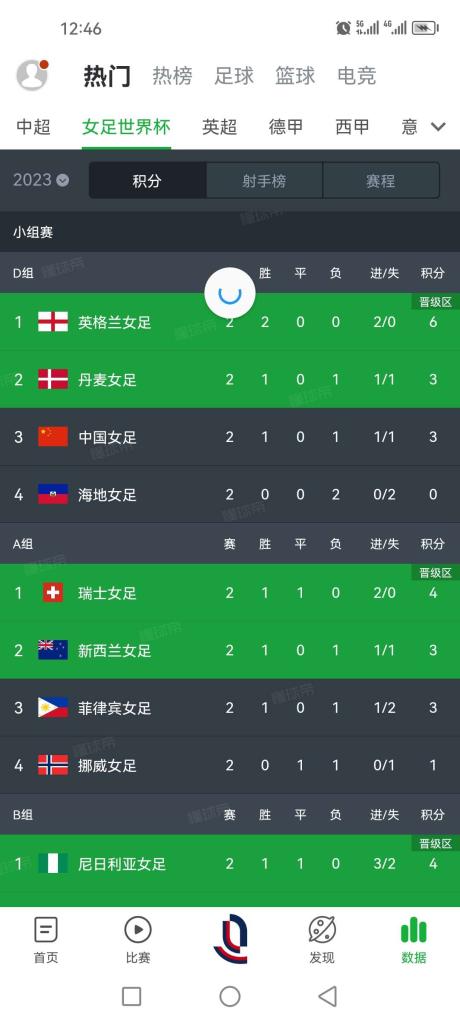Expand the league list chevron
Image resolution: width=460 pixels, height=1022 pixels.
[438, 126]
